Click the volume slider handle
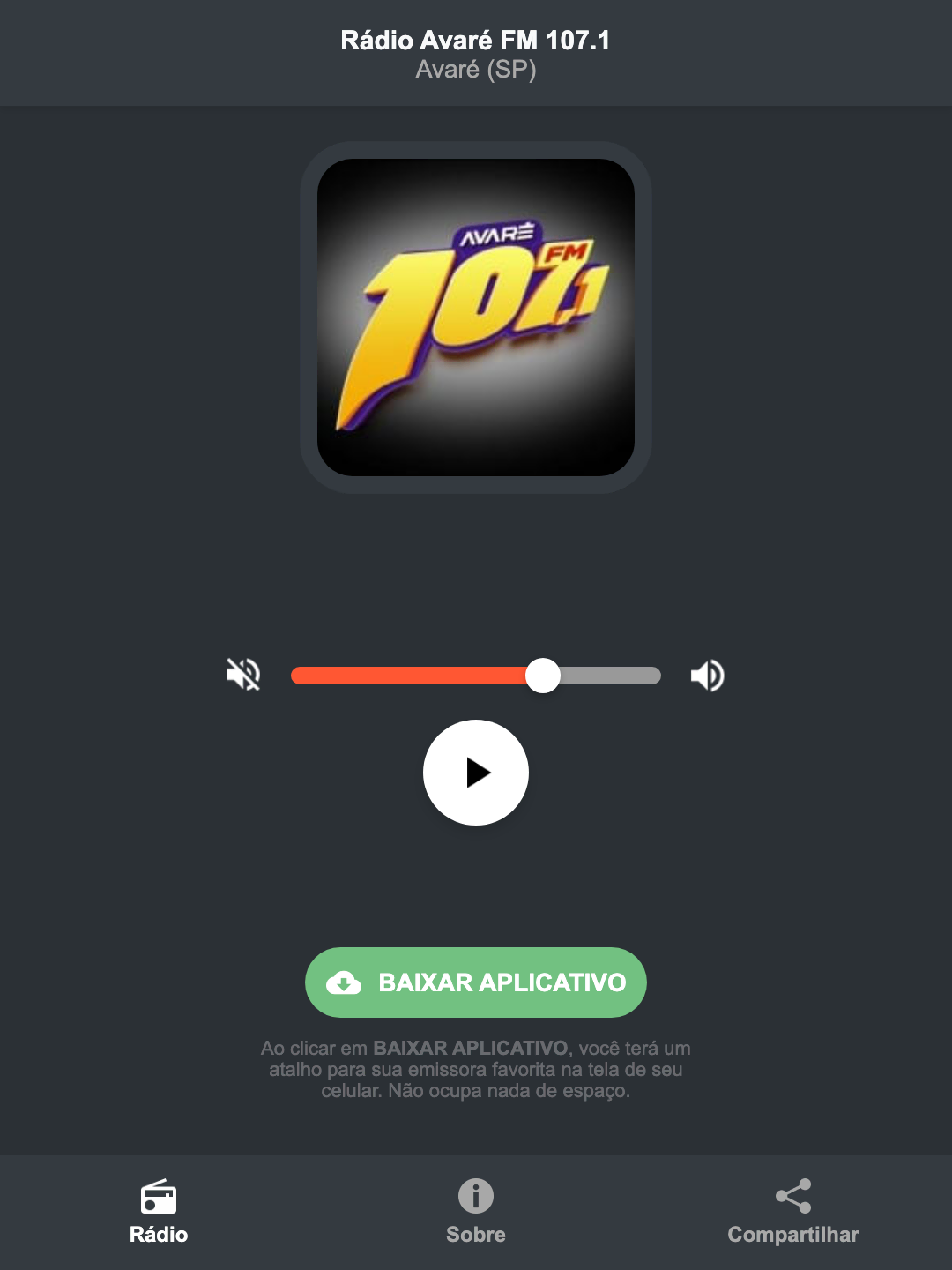Image resolution: width=952 pixels, height=1270 pixels. 544,675
